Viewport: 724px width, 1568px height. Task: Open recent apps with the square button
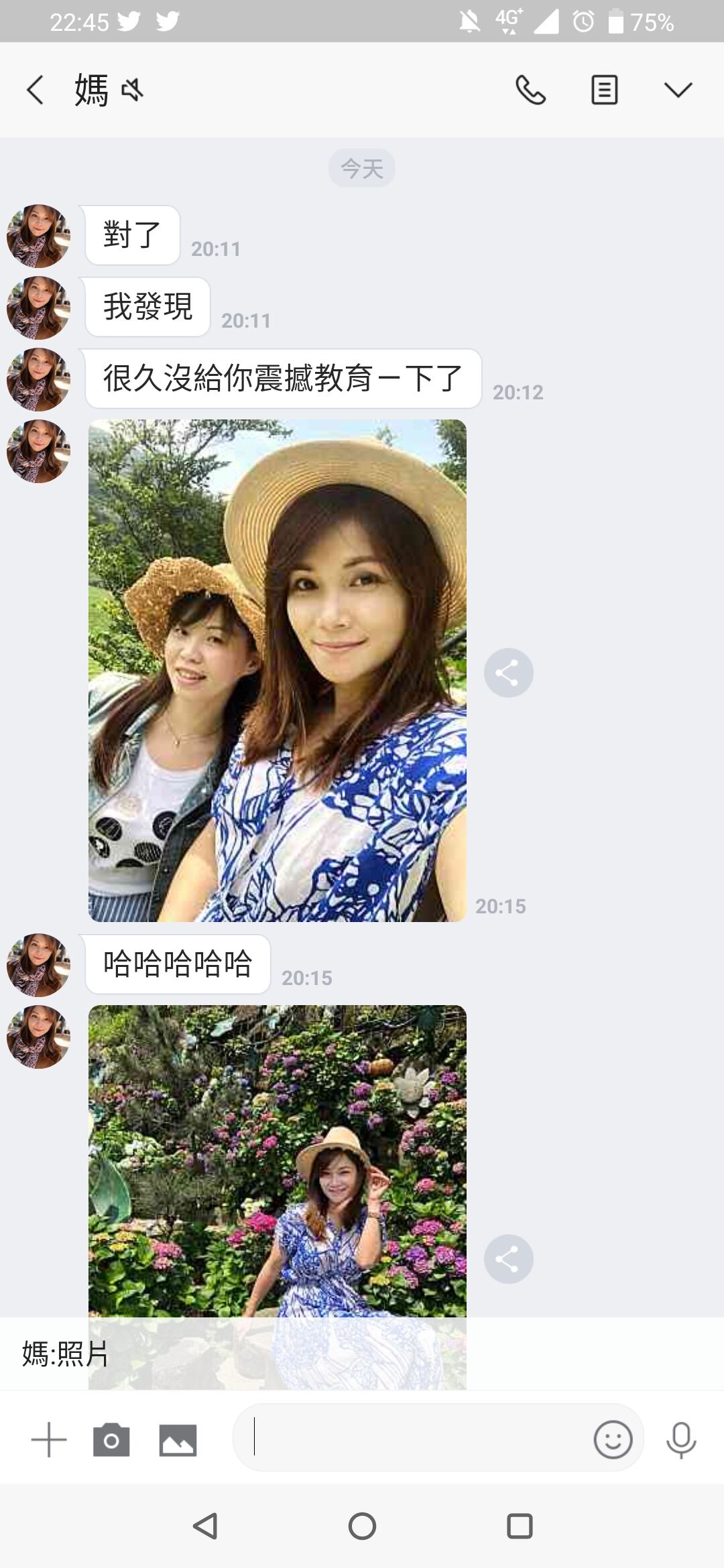click(x=520, y=1526)
